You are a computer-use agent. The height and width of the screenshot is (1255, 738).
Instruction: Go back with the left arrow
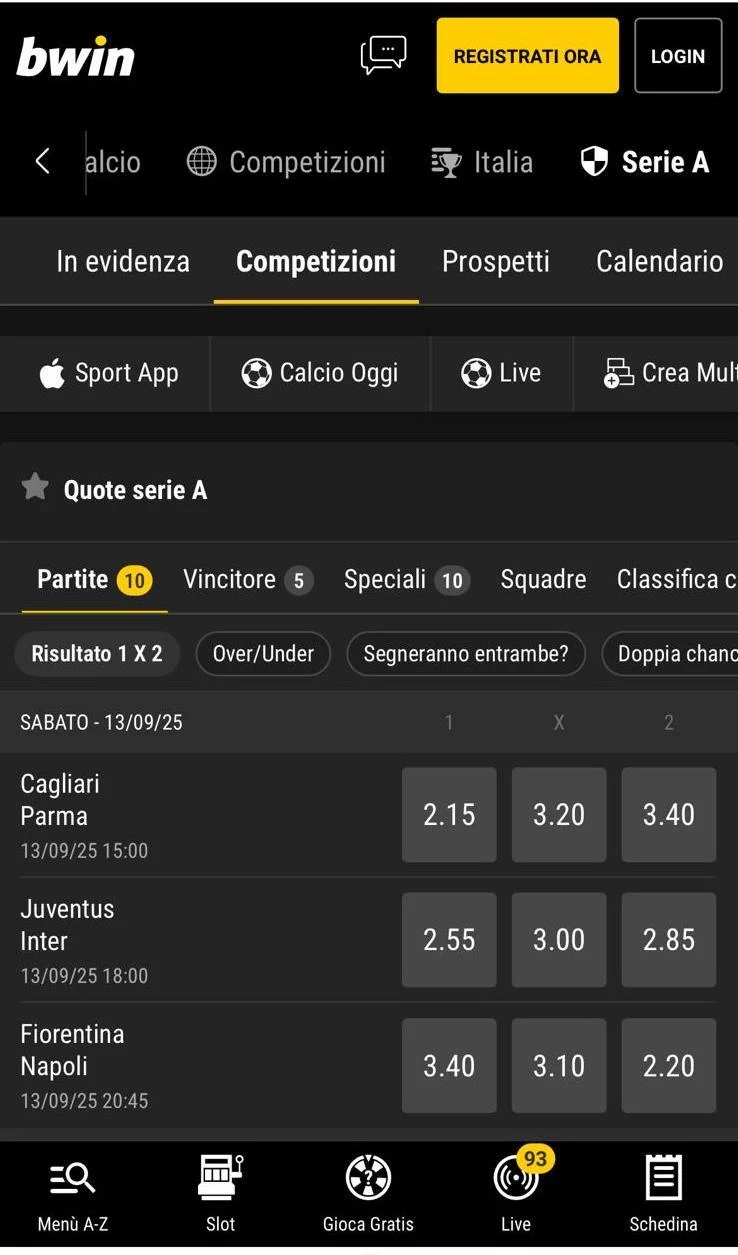pos(42,161)
